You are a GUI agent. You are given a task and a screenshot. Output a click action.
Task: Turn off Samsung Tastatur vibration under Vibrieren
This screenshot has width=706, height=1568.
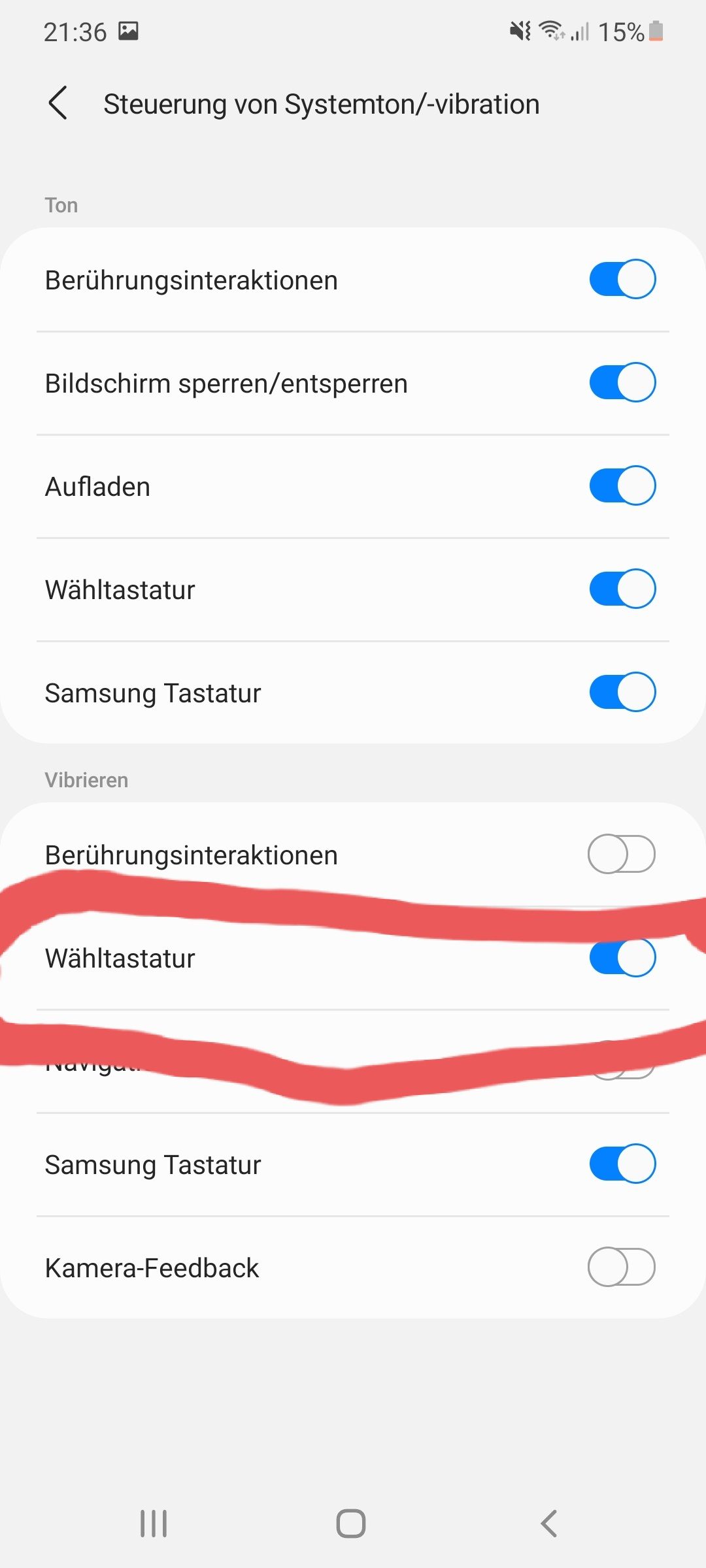pyautogui.click(x=622, y=1164)
